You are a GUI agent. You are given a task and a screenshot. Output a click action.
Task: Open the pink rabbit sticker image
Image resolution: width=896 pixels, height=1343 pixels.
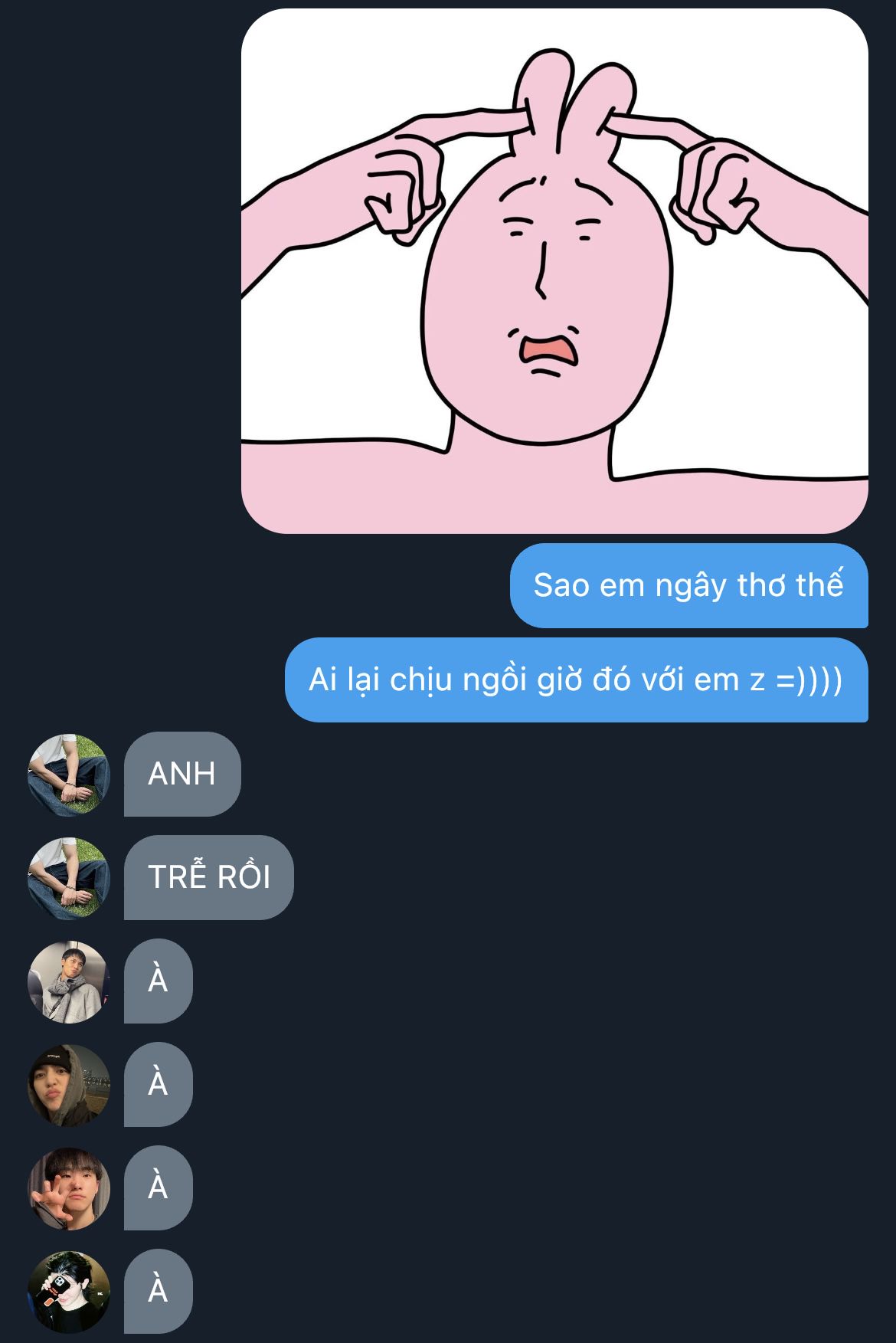pyautogui.click(x=554, y=271)
